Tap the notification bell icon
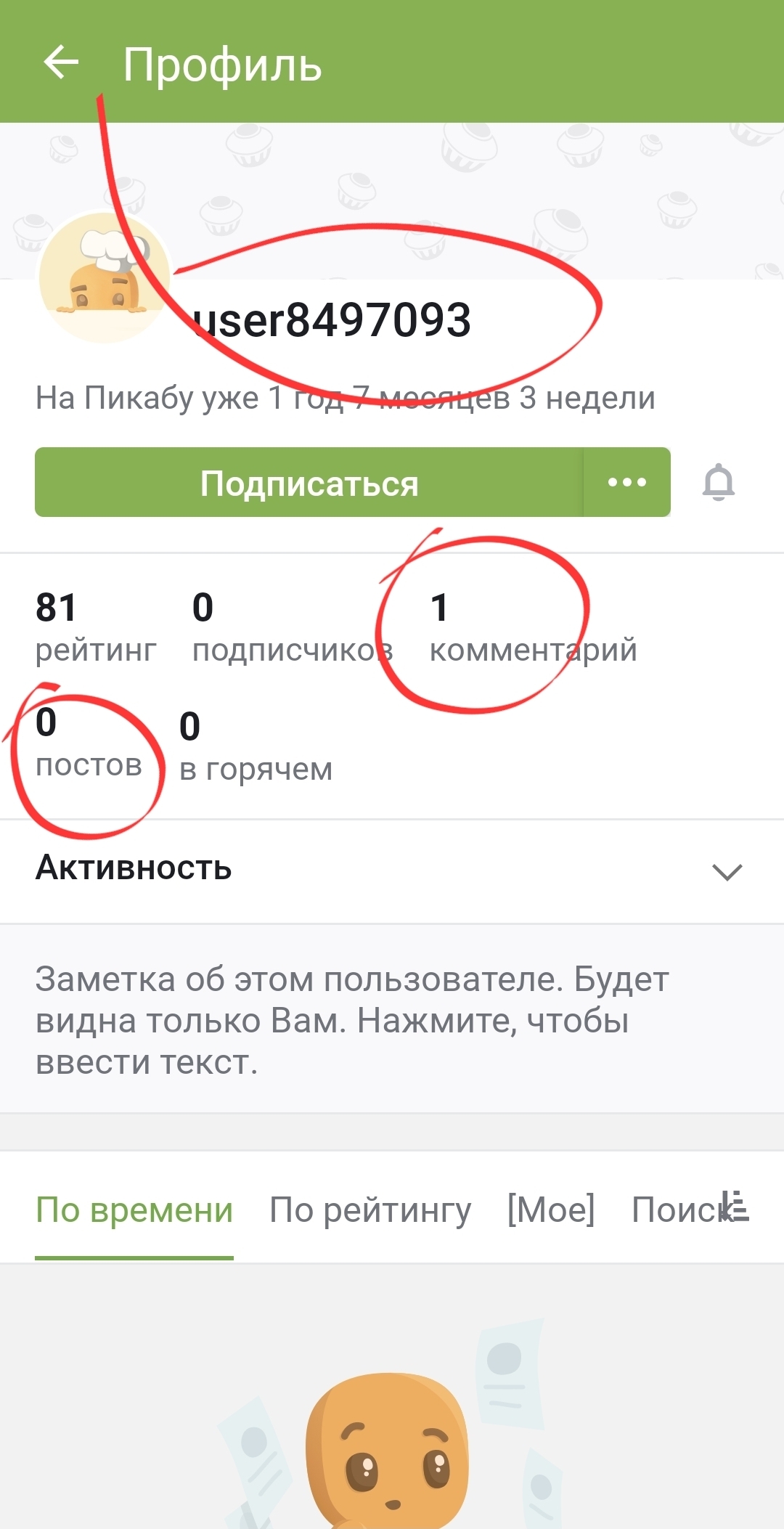The image size is (784, 1529). (719, 482)
